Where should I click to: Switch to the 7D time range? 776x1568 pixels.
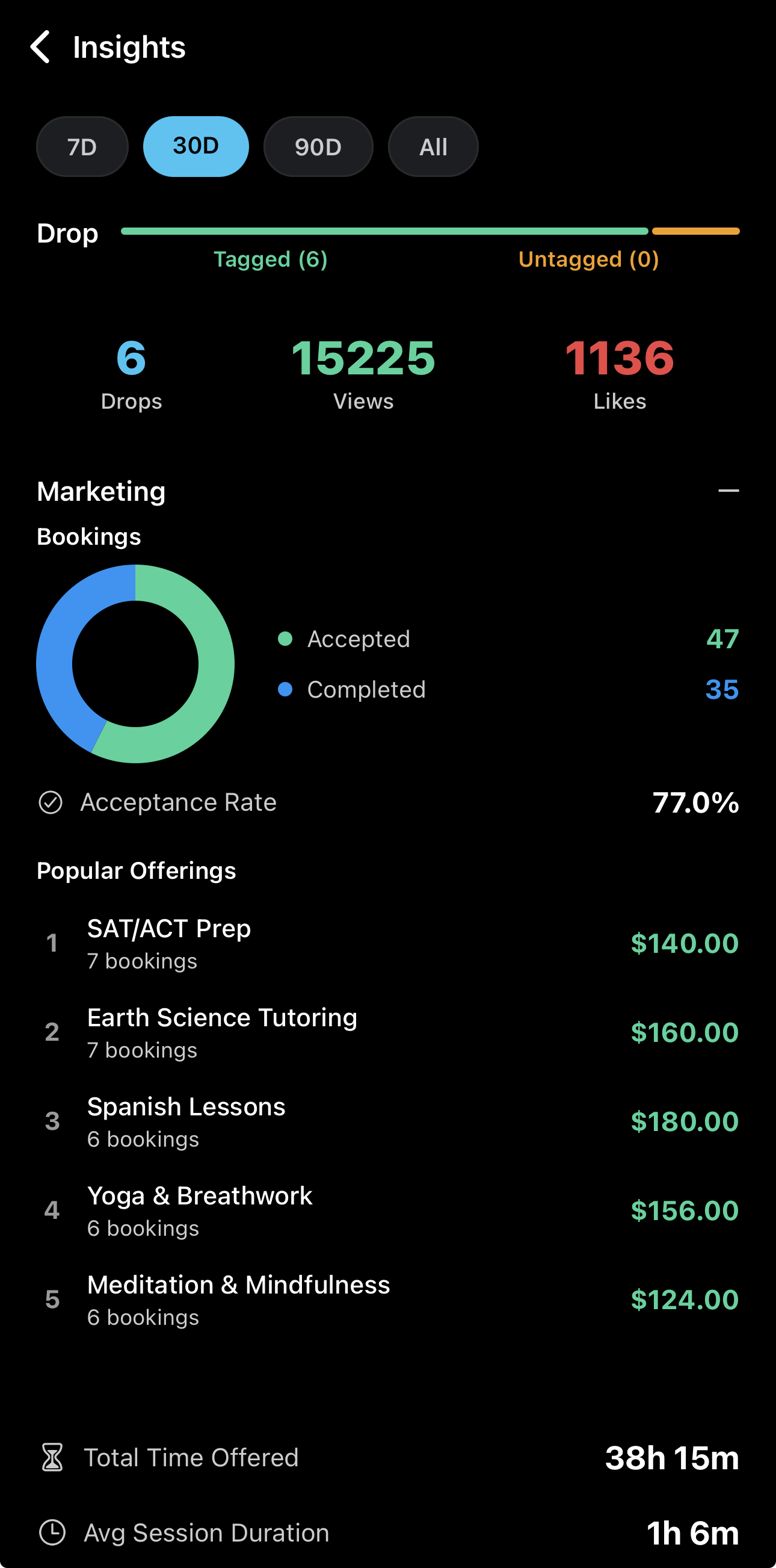[x=82, y=147]
